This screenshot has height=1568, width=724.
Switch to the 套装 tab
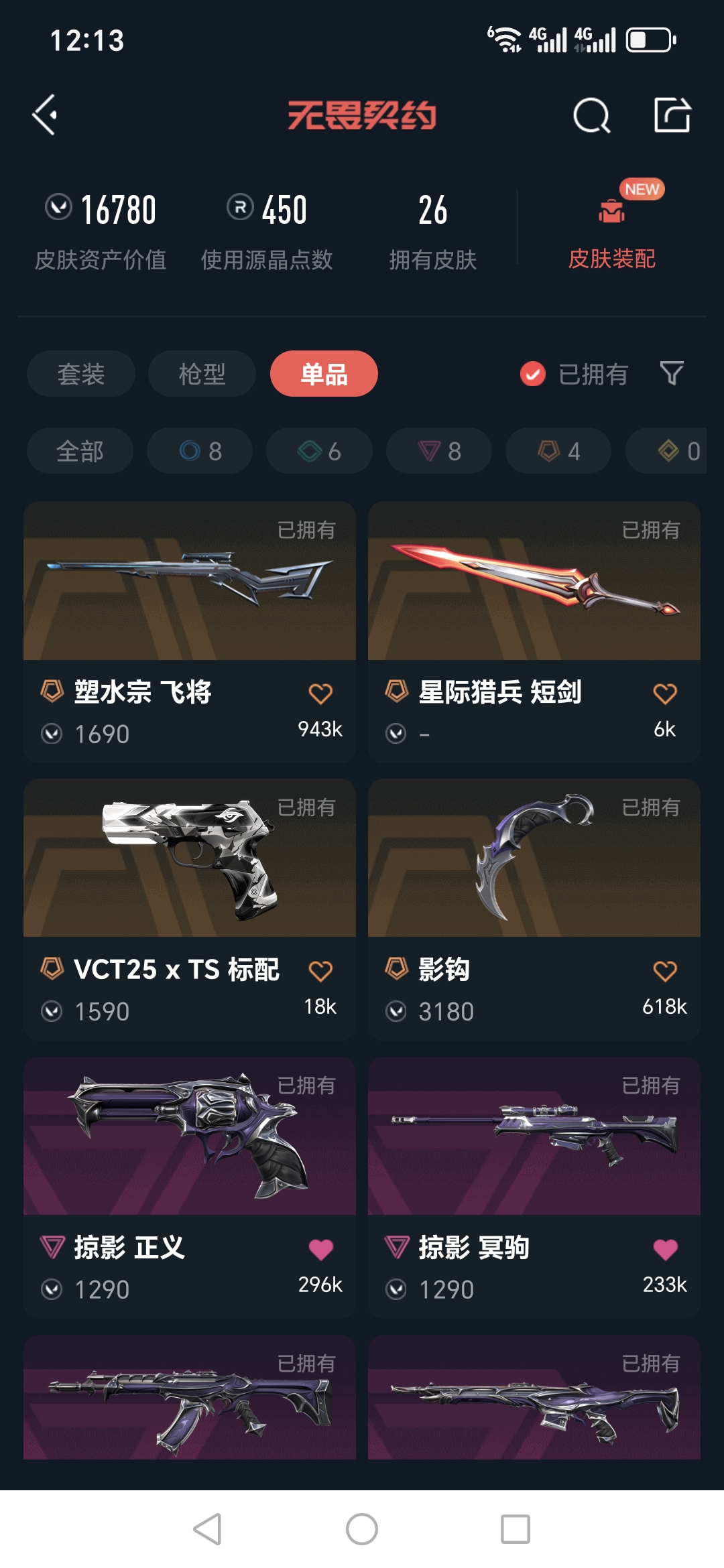(x=81, y=374)
